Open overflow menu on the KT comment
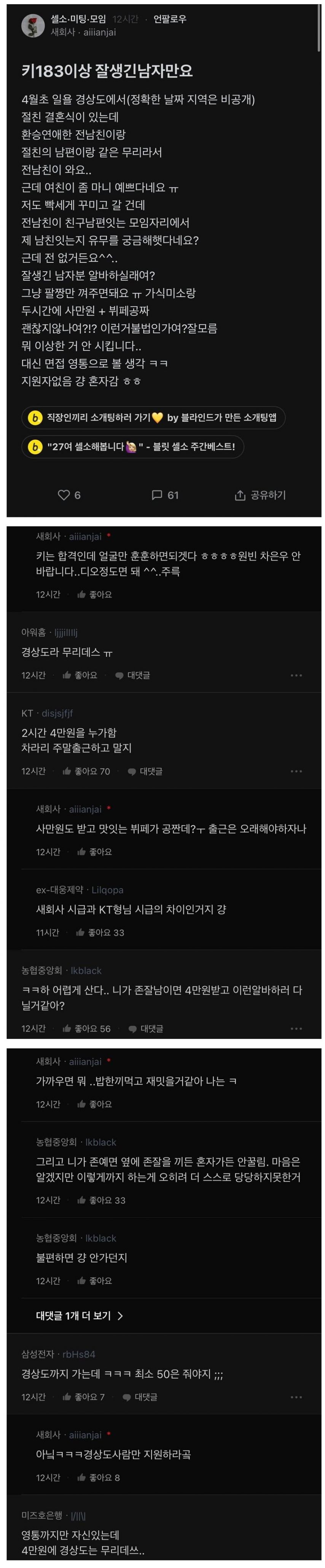Image resolution: width=325 pixels, height=1568 pixels. [296, 771]
